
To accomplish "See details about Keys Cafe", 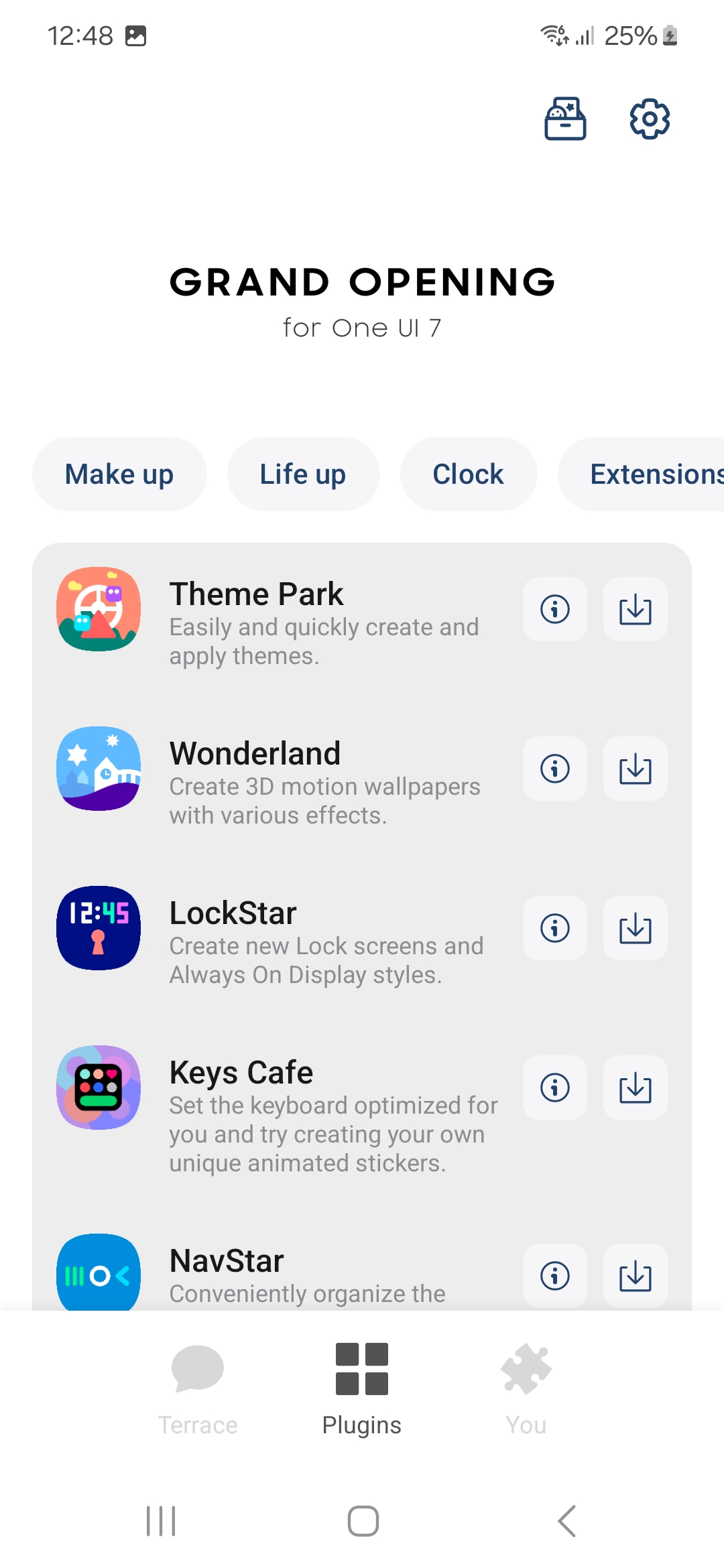I will click(555, 1088).
